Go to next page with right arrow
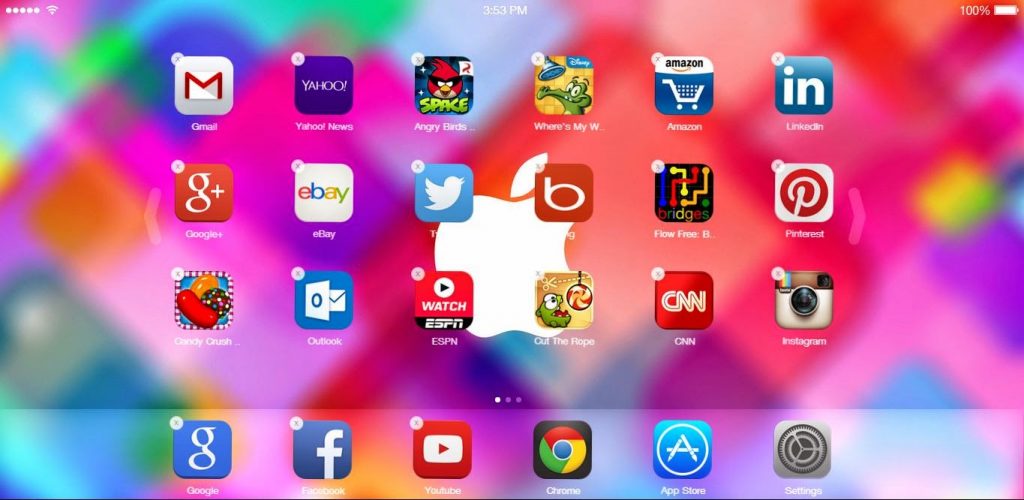 (856, 214)
